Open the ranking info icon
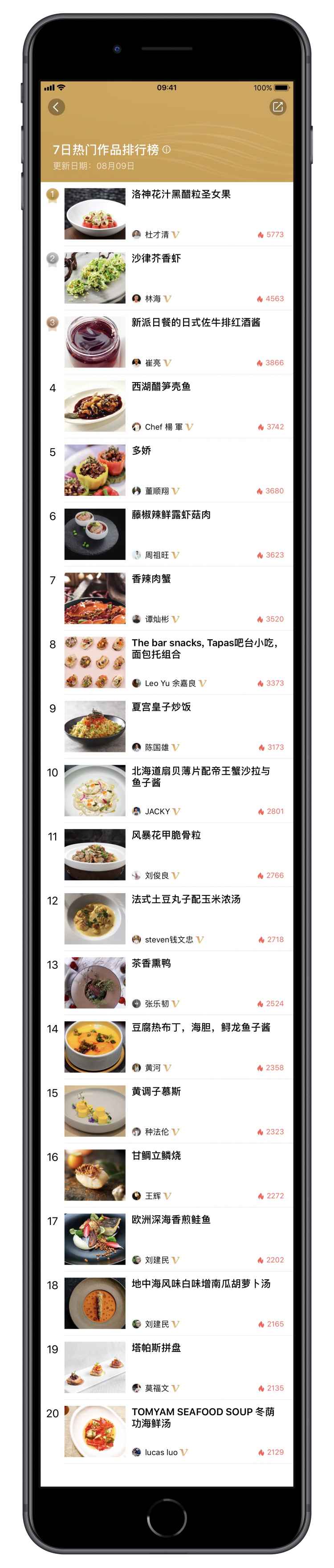Image resolution: width=334 pixels, height=1568 pixels. coord(167,149)
